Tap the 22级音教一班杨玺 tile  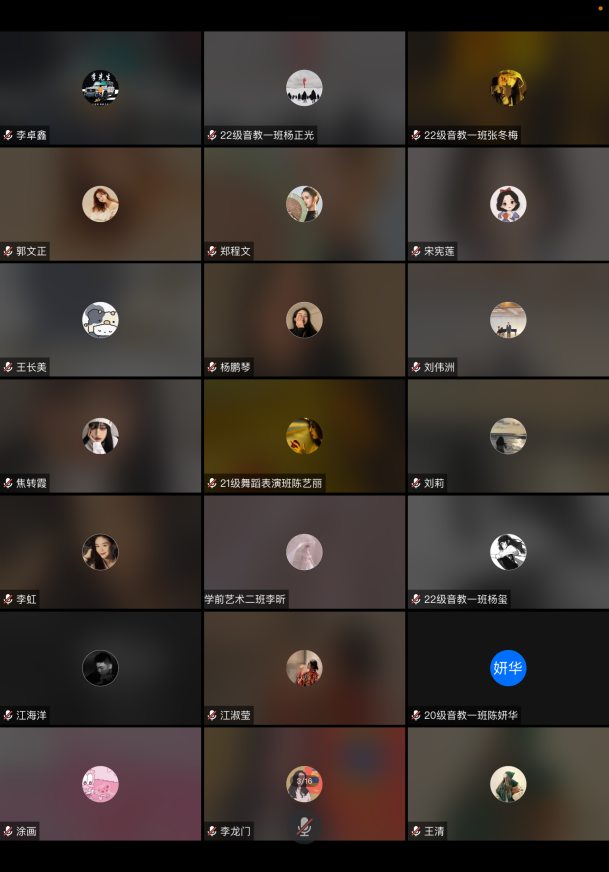pyautogui.click(x=508, y=552)
